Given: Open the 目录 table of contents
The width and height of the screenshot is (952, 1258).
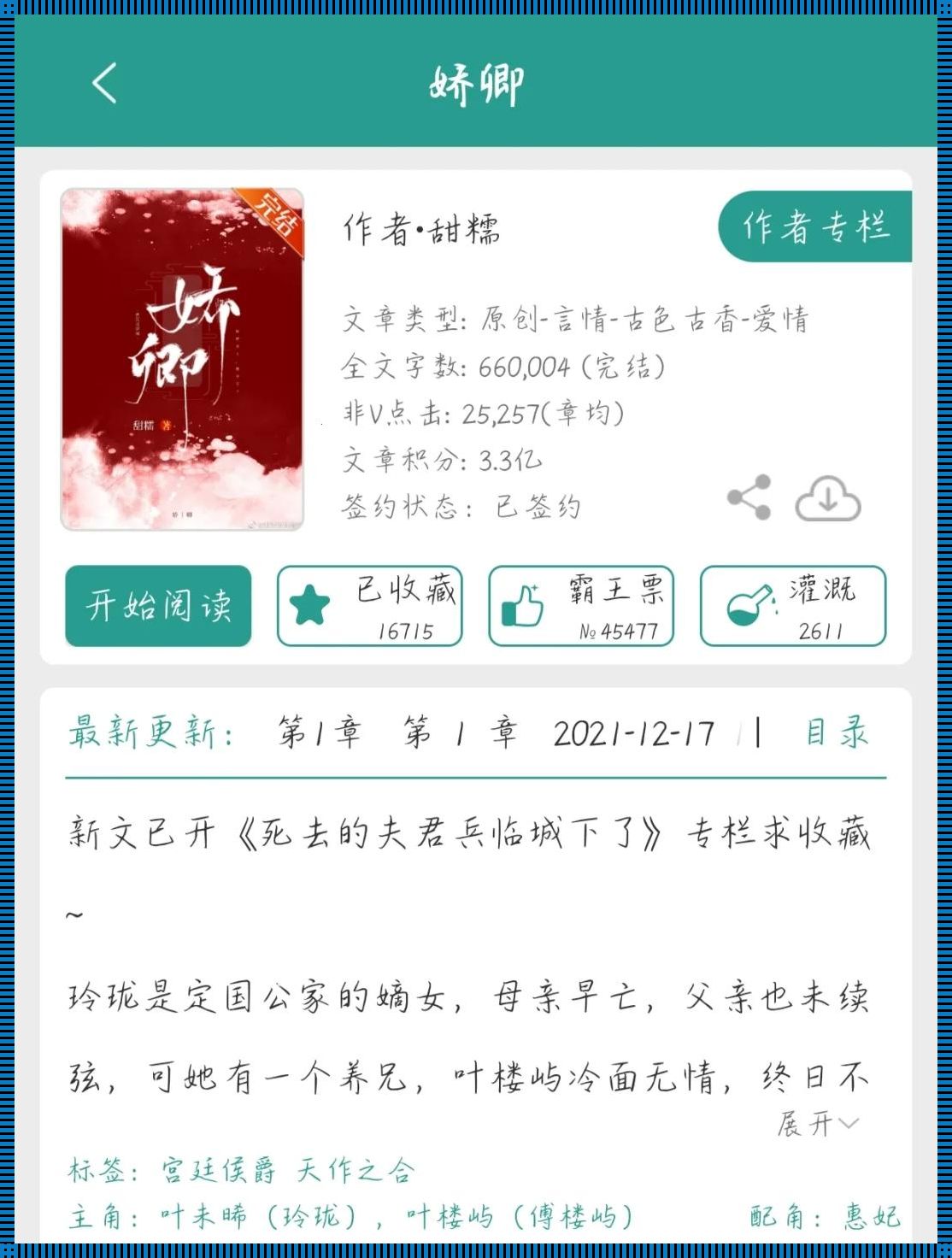Looking at the screenshot, I should [837, 733].
